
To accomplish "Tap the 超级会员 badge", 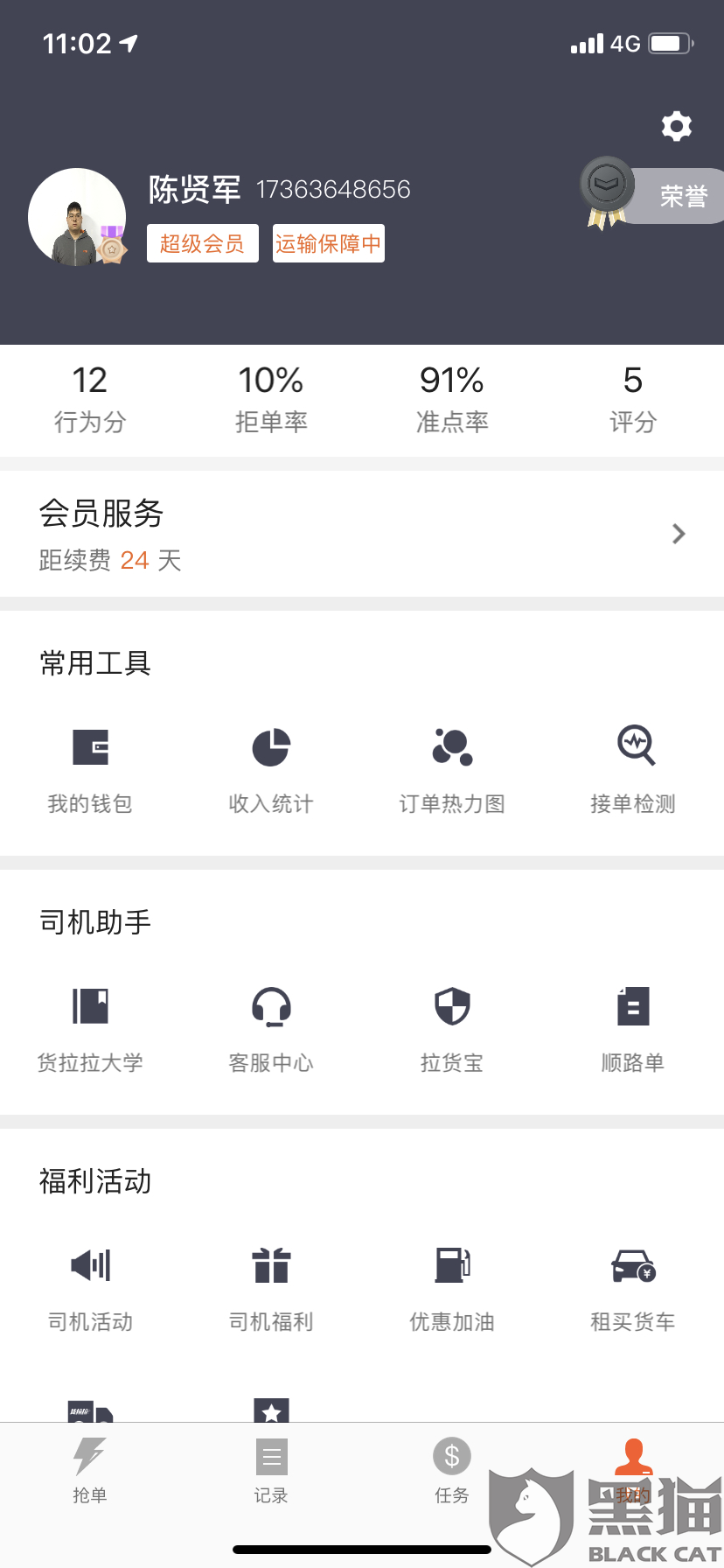I will click(x=202, y=243).
